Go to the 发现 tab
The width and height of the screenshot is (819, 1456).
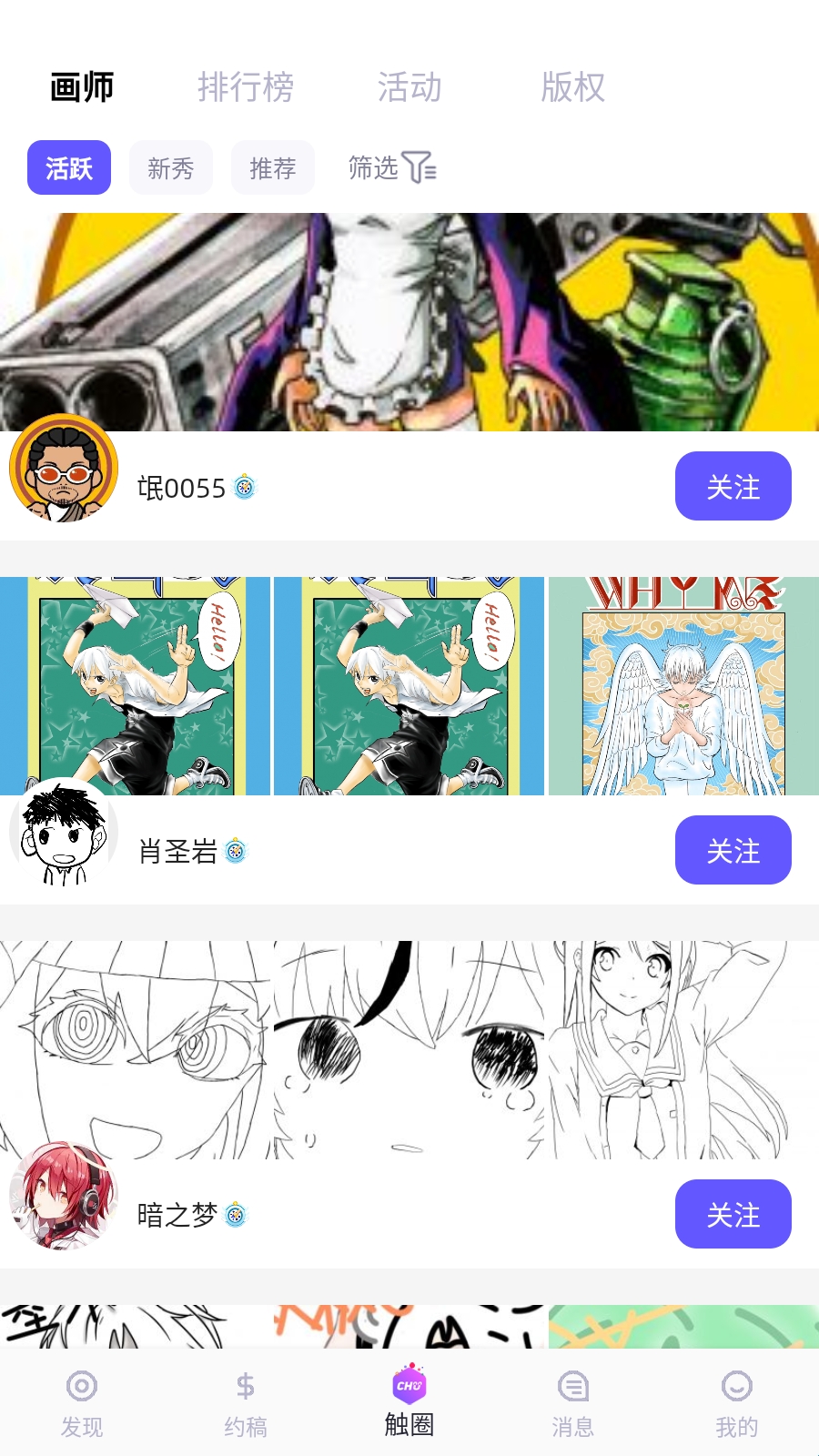pos(82,1404)
